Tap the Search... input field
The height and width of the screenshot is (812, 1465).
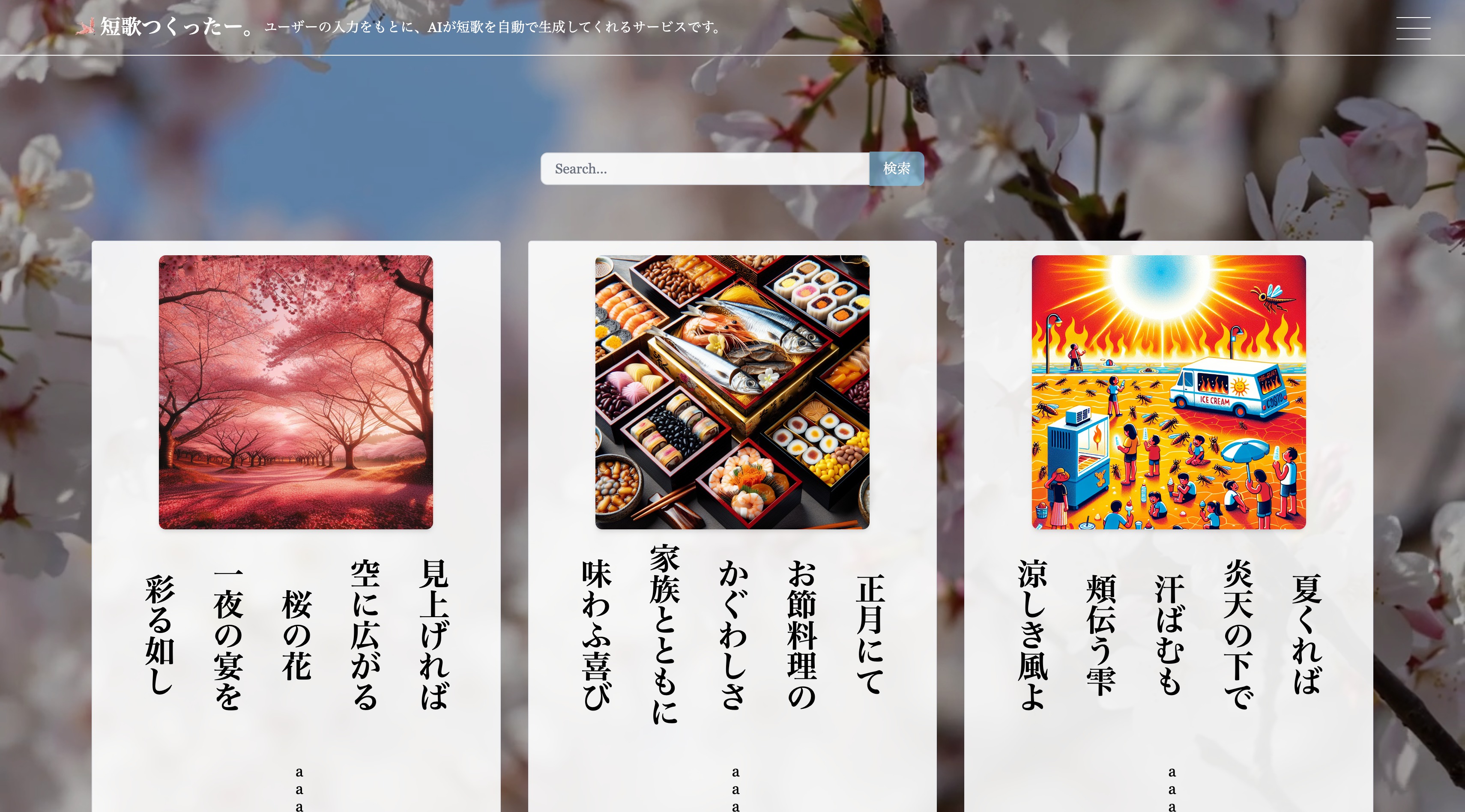click(x=705, y=169)
